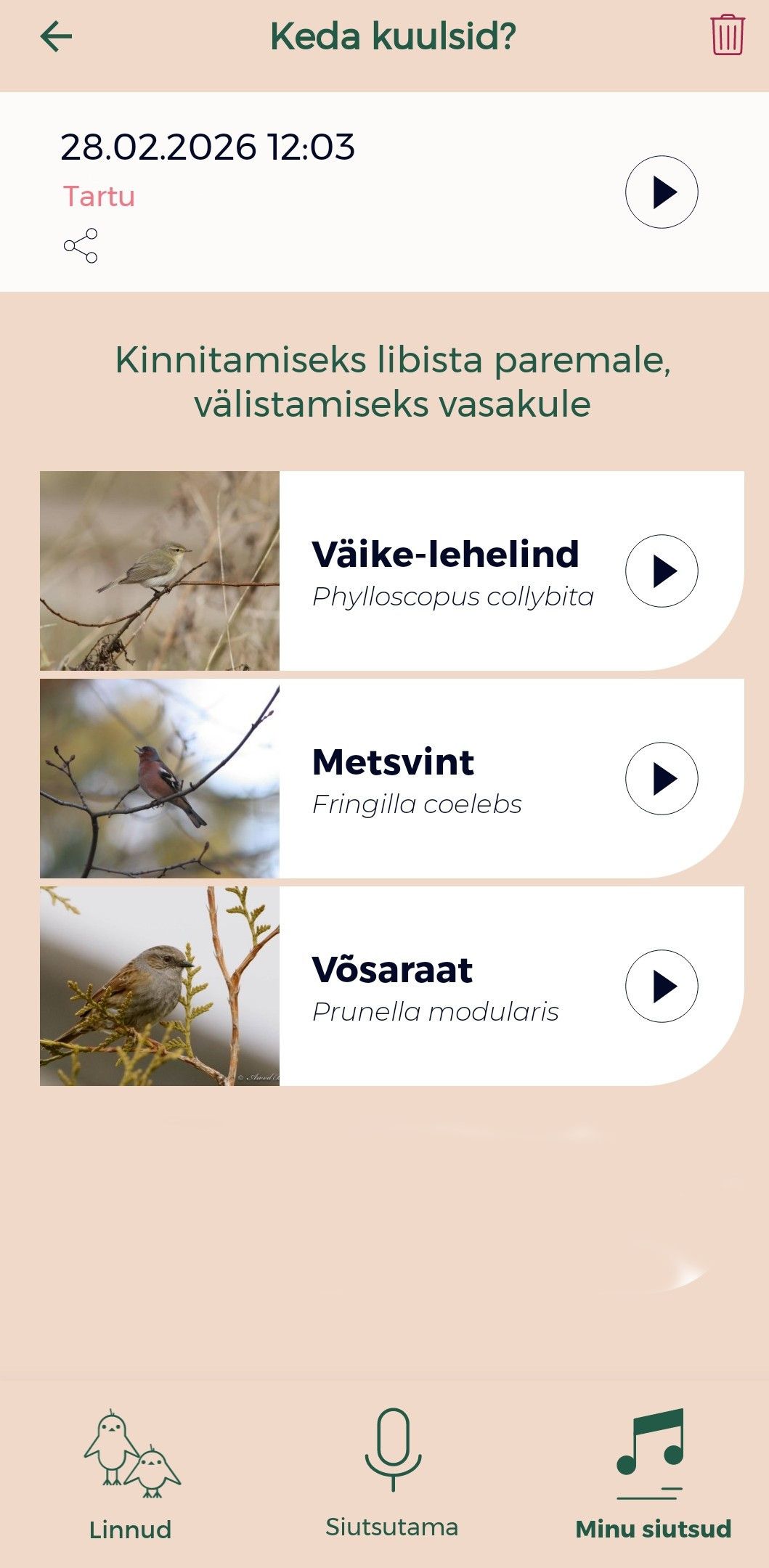Play the Väike-lehelind sound sample
The width and height of the screenshot is (769, 1568).
[661, 571]
